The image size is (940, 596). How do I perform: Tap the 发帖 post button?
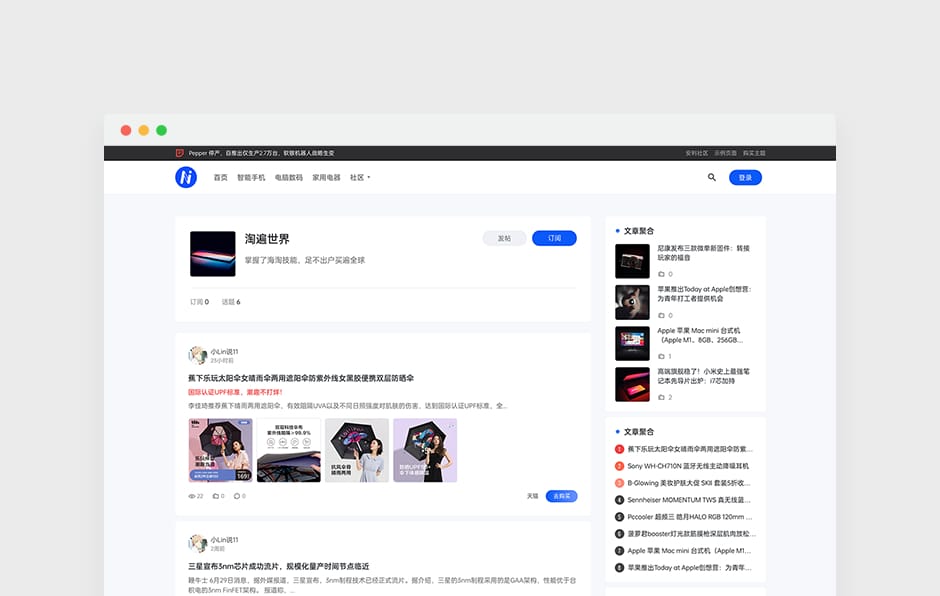pos(504,238)
